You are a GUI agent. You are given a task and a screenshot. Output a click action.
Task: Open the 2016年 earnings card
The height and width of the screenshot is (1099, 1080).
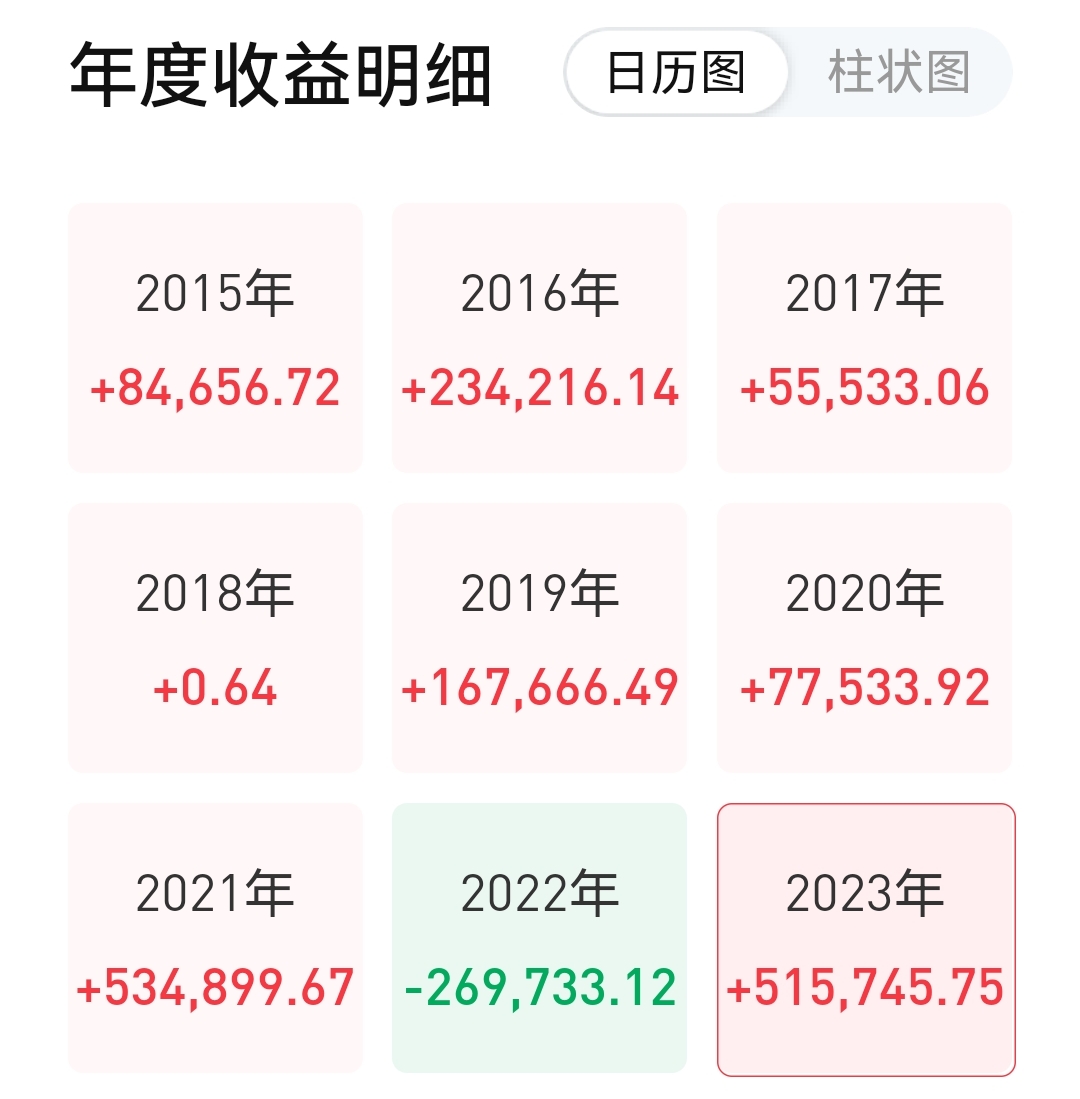540,338
